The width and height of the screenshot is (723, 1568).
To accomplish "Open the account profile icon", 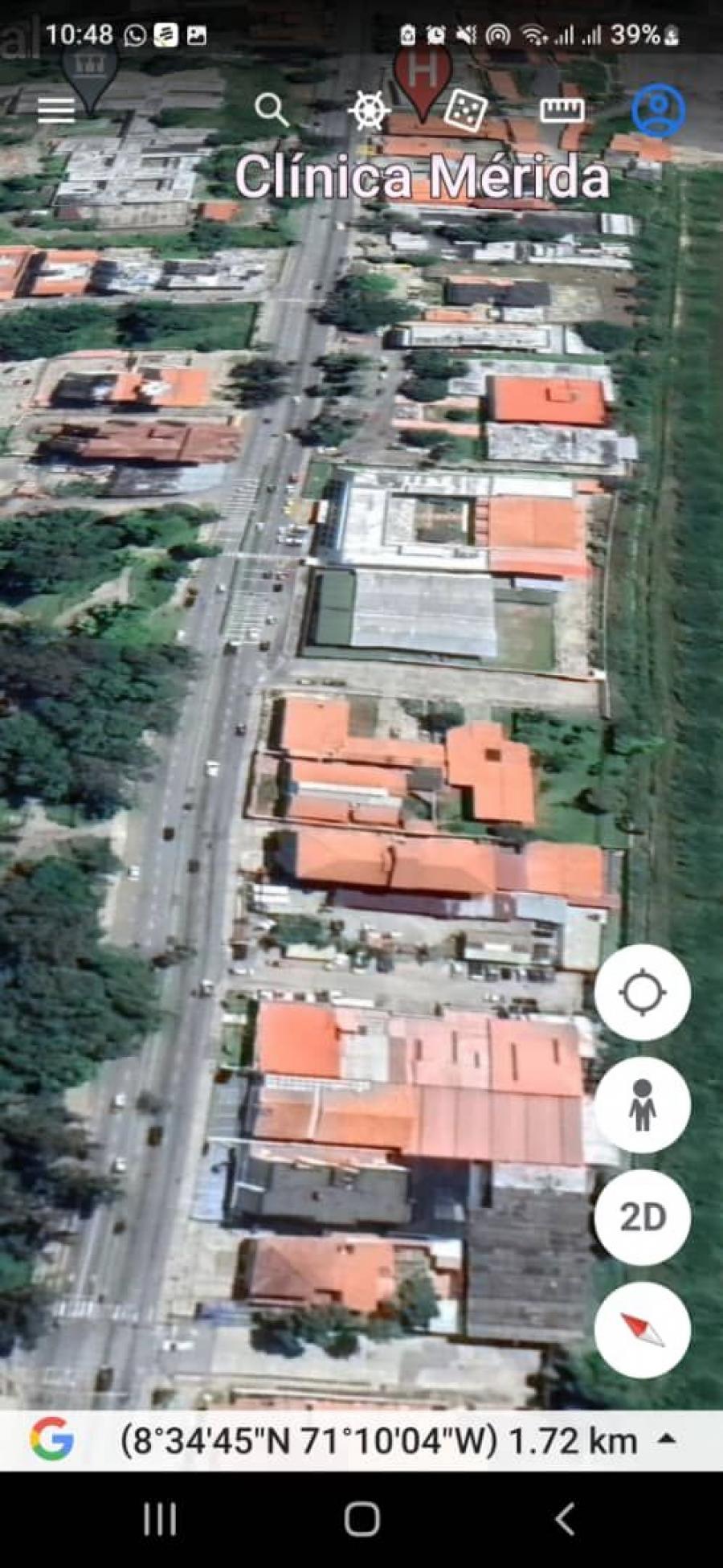I will 658,110.
